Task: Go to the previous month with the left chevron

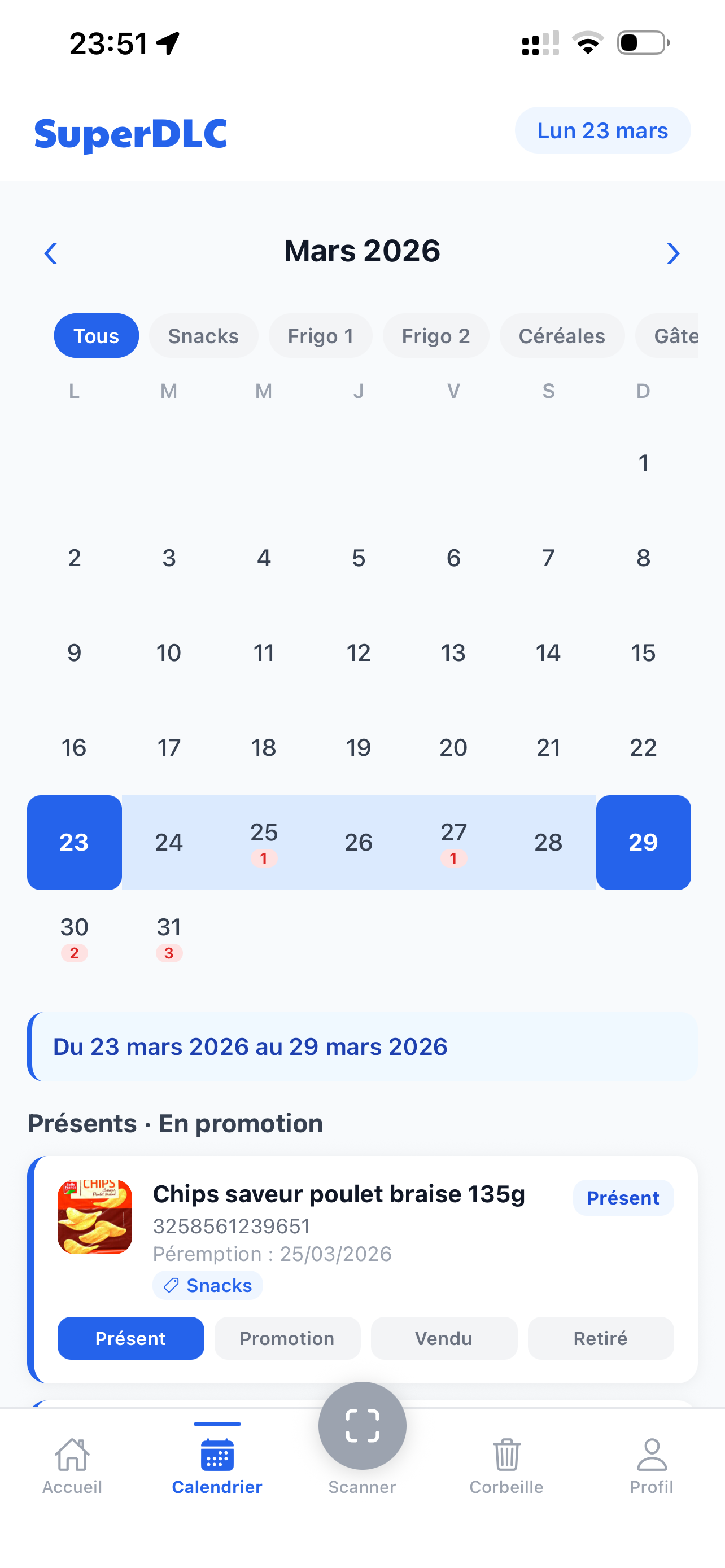Action: pyautogui.click(x=51, y=253)
